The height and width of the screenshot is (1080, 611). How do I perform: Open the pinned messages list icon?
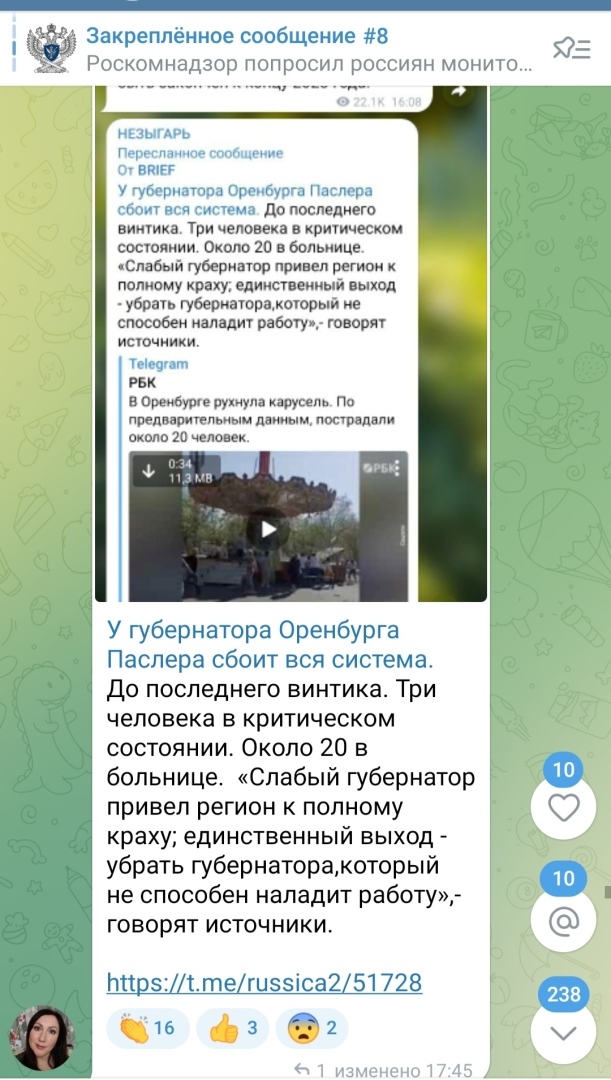572,48
